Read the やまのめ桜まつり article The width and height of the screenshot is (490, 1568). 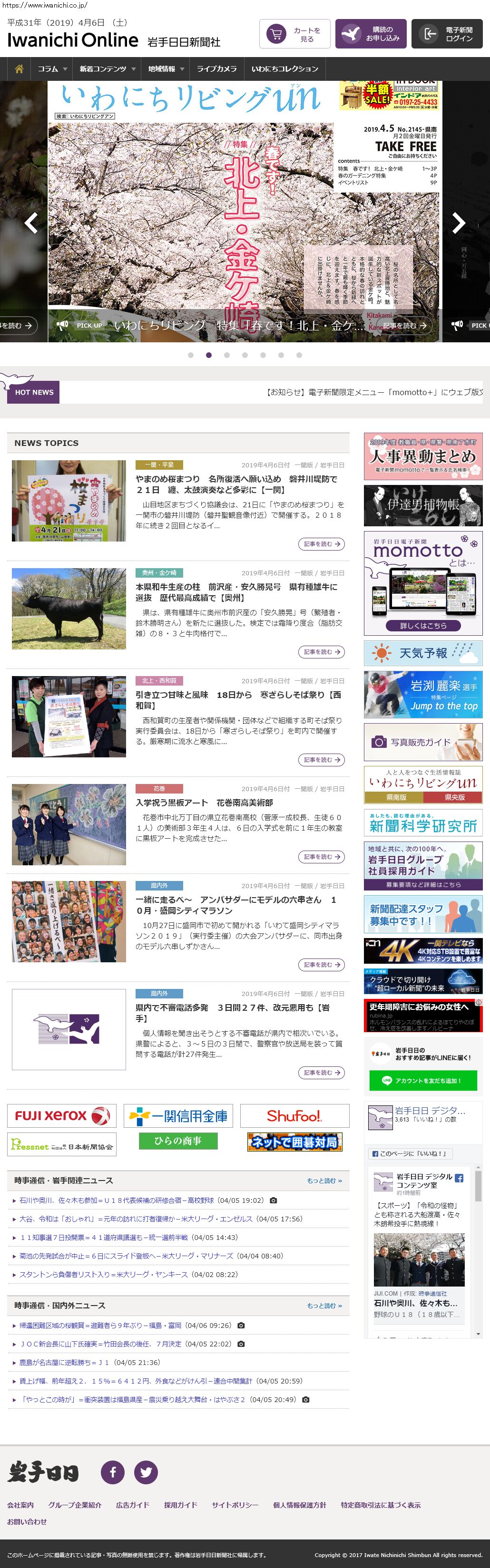[x=322, y=543]
